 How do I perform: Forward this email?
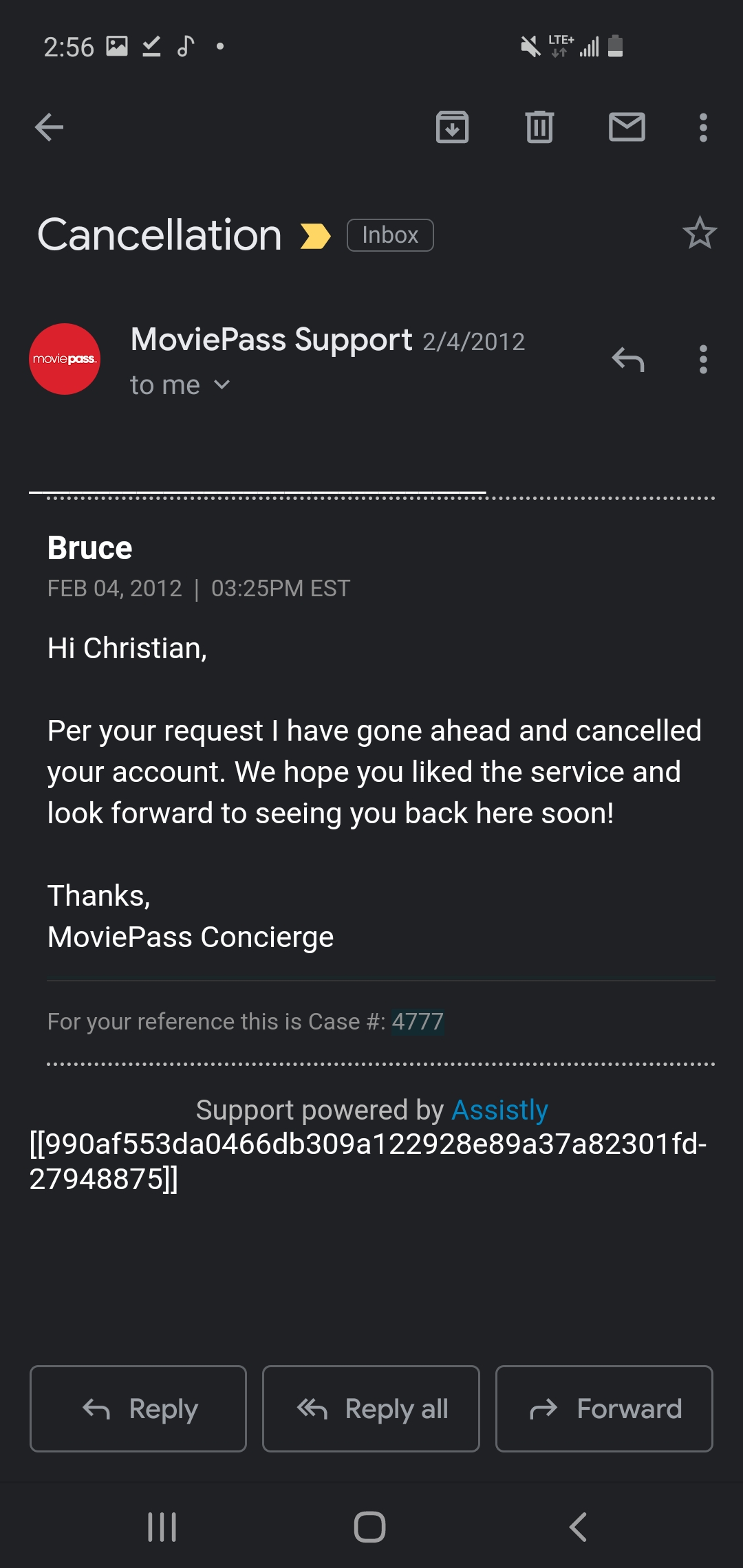(x=604, y=1408)
